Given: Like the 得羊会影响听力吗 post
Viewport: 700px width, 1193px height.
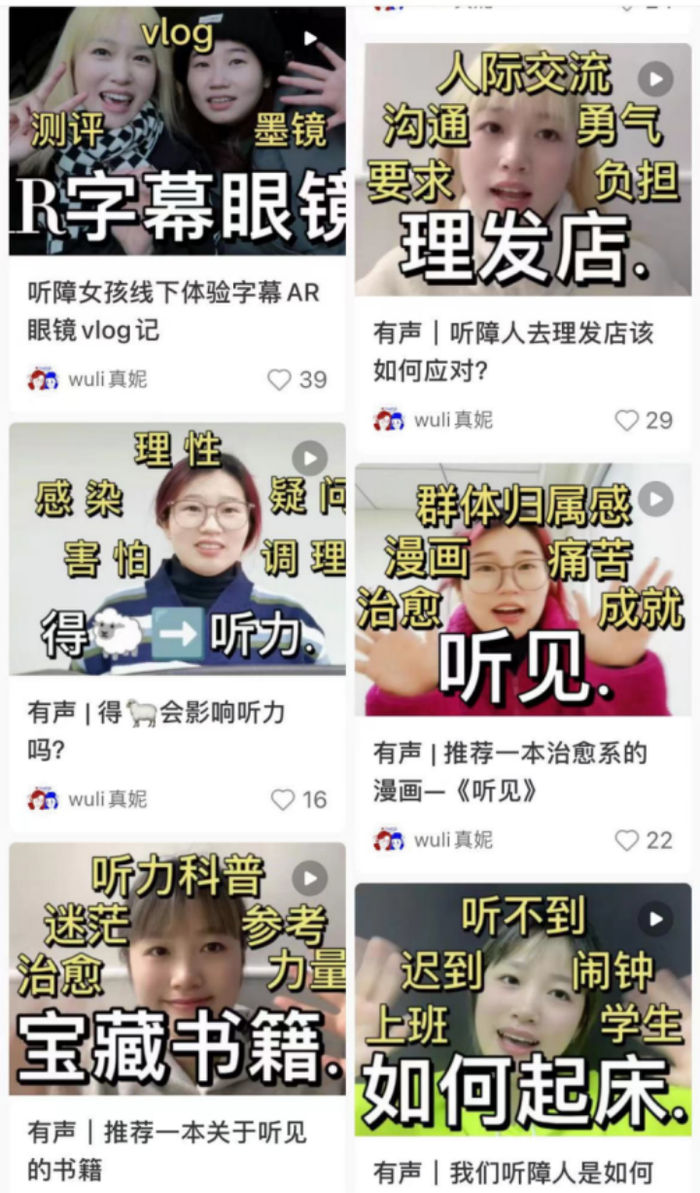Looking at the screenshot, I should [284, 800].
